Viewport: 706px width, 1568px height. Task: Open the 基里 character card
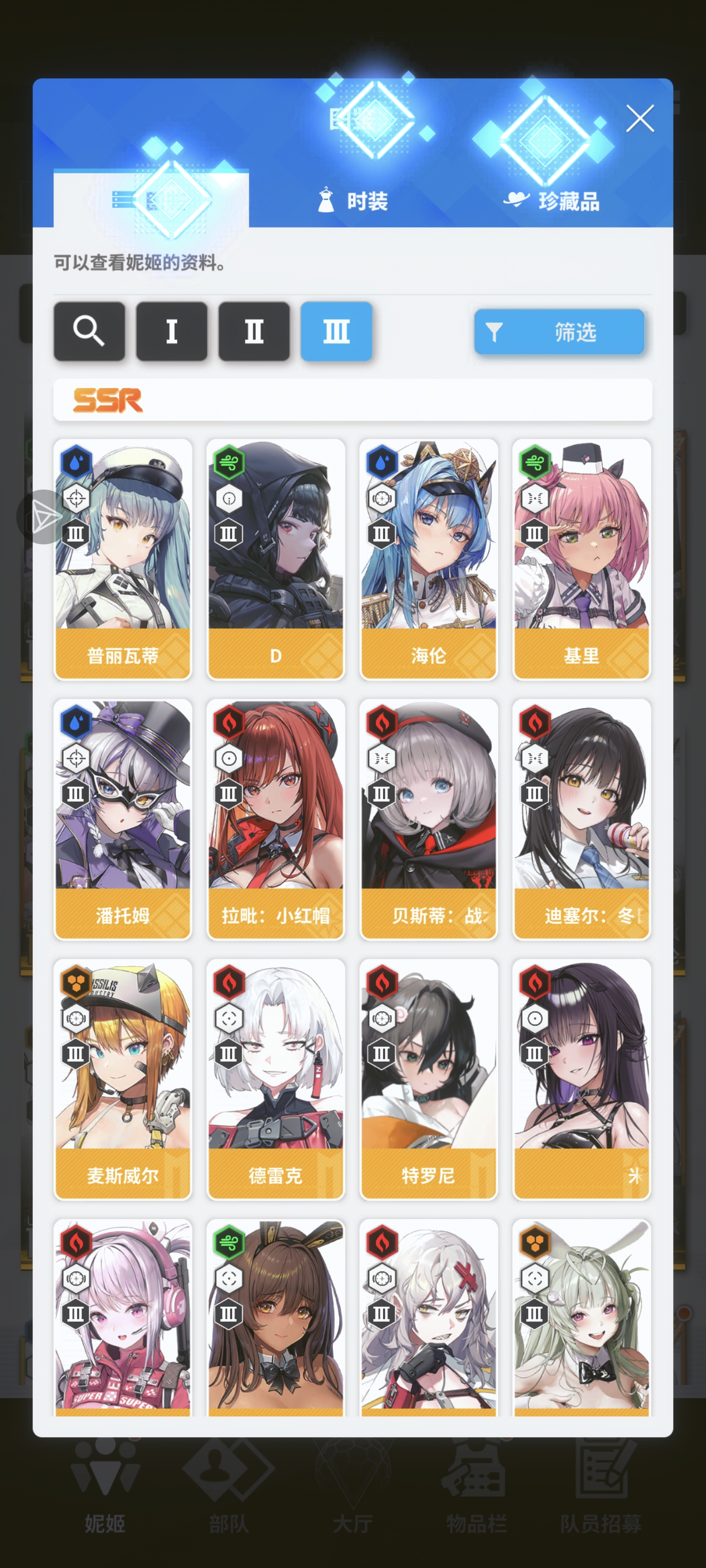click(x=581, y=558)
